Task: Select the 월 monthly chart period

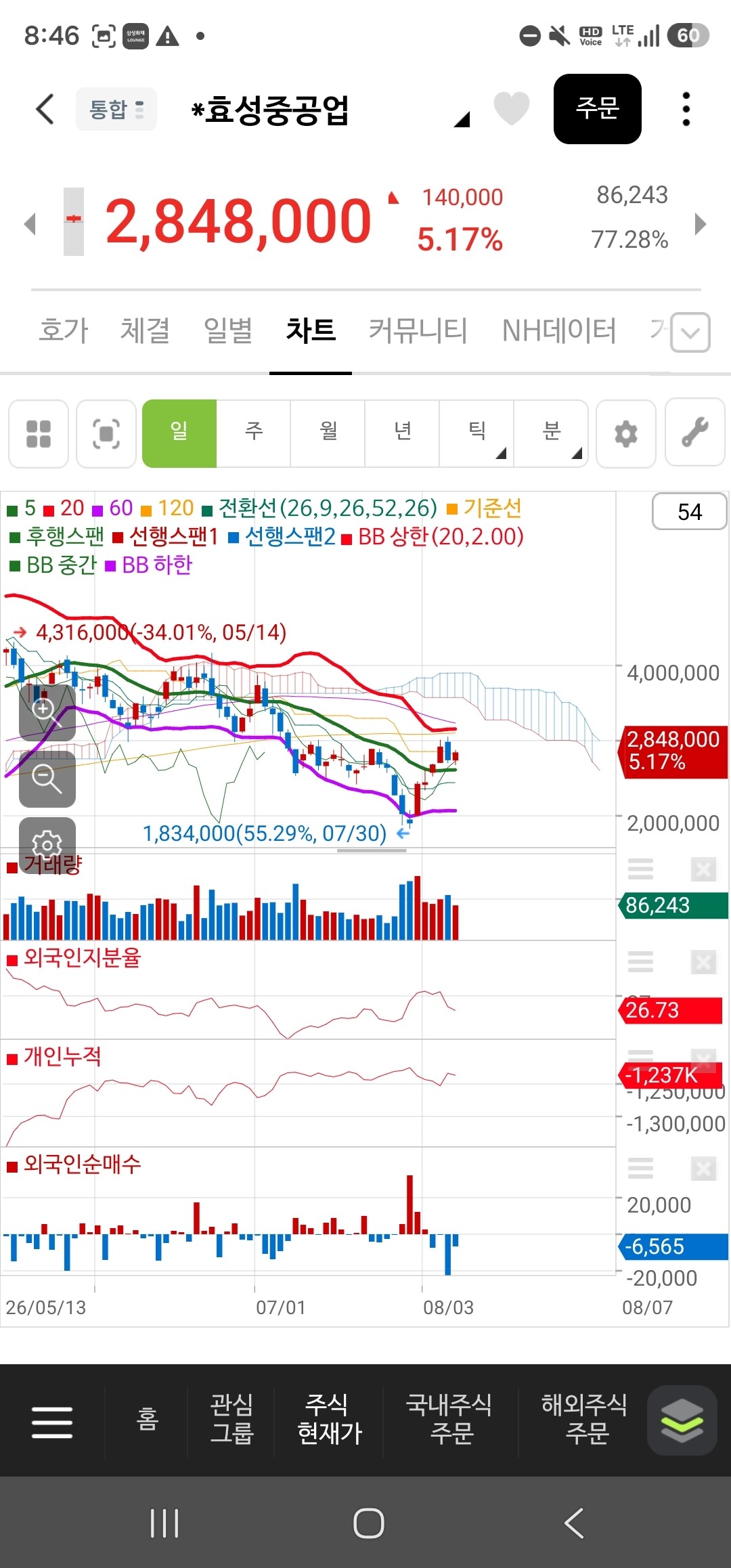Action: click(x=328, y=433)
